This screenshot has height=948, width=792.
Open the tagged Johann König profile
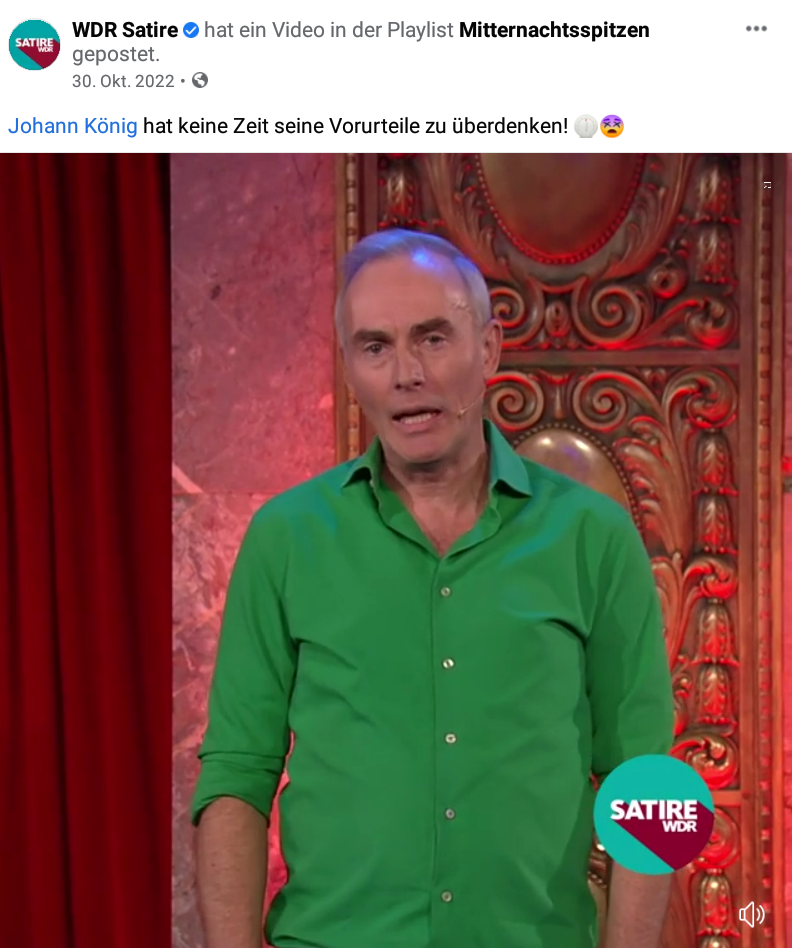click(x=72, y=127)
